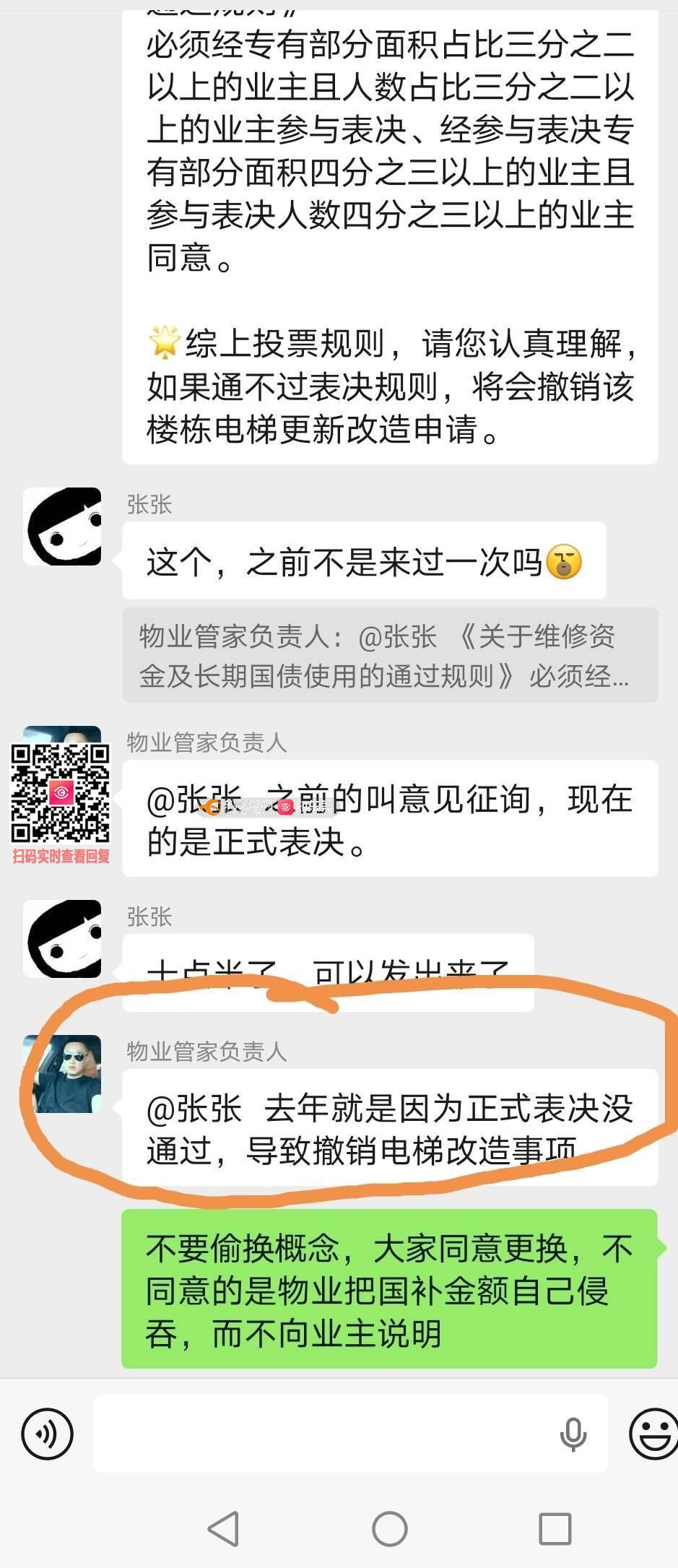Viewport: 678px width, 1568px height.
Task: Open 张张's avatar beside the 来过一次 message
Action: (x=62, y=527)
